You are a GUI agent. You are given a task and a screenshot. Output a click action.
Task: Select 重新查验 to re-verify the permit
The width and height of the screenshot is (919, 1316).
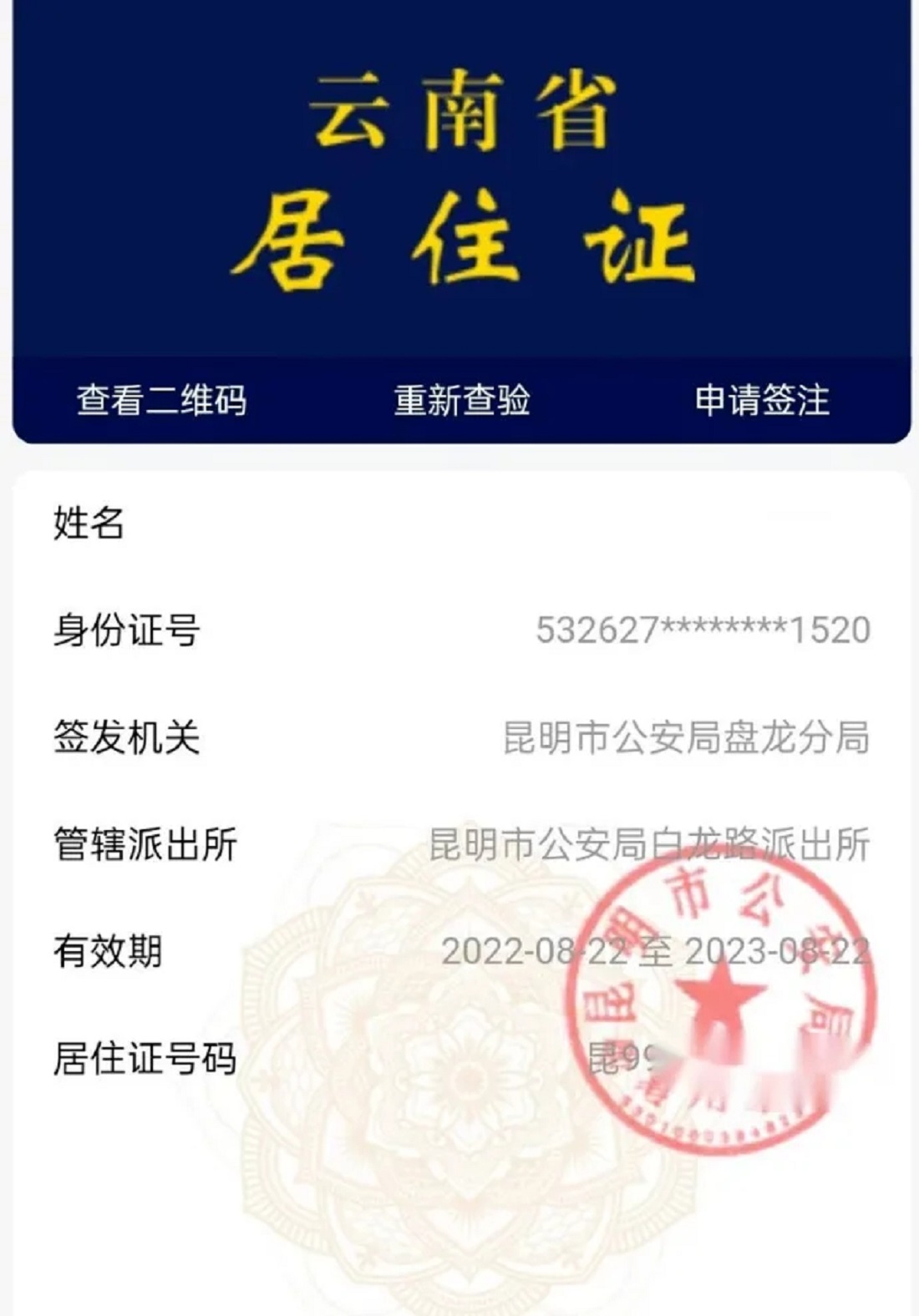[462, 400]
